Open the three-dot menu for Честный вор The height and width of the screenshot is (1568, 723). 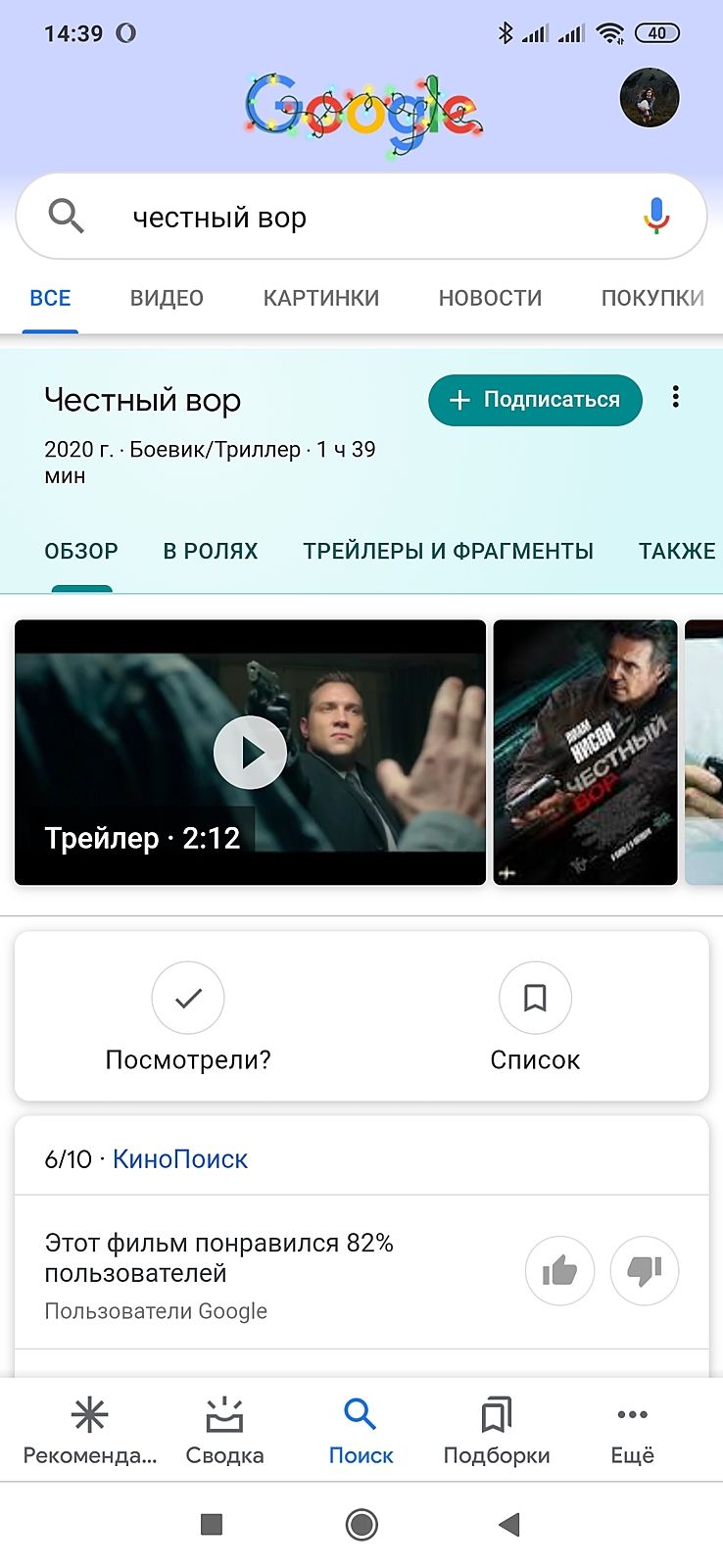click(675, 397)
